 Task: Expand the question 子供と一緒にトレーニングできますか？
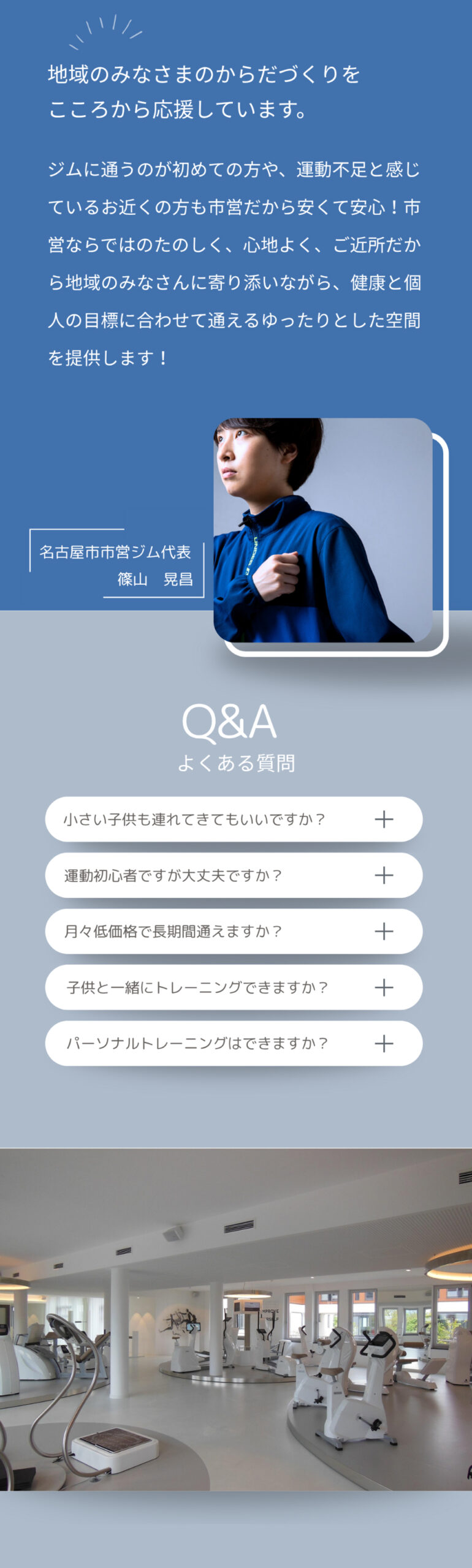coord(384,987)
